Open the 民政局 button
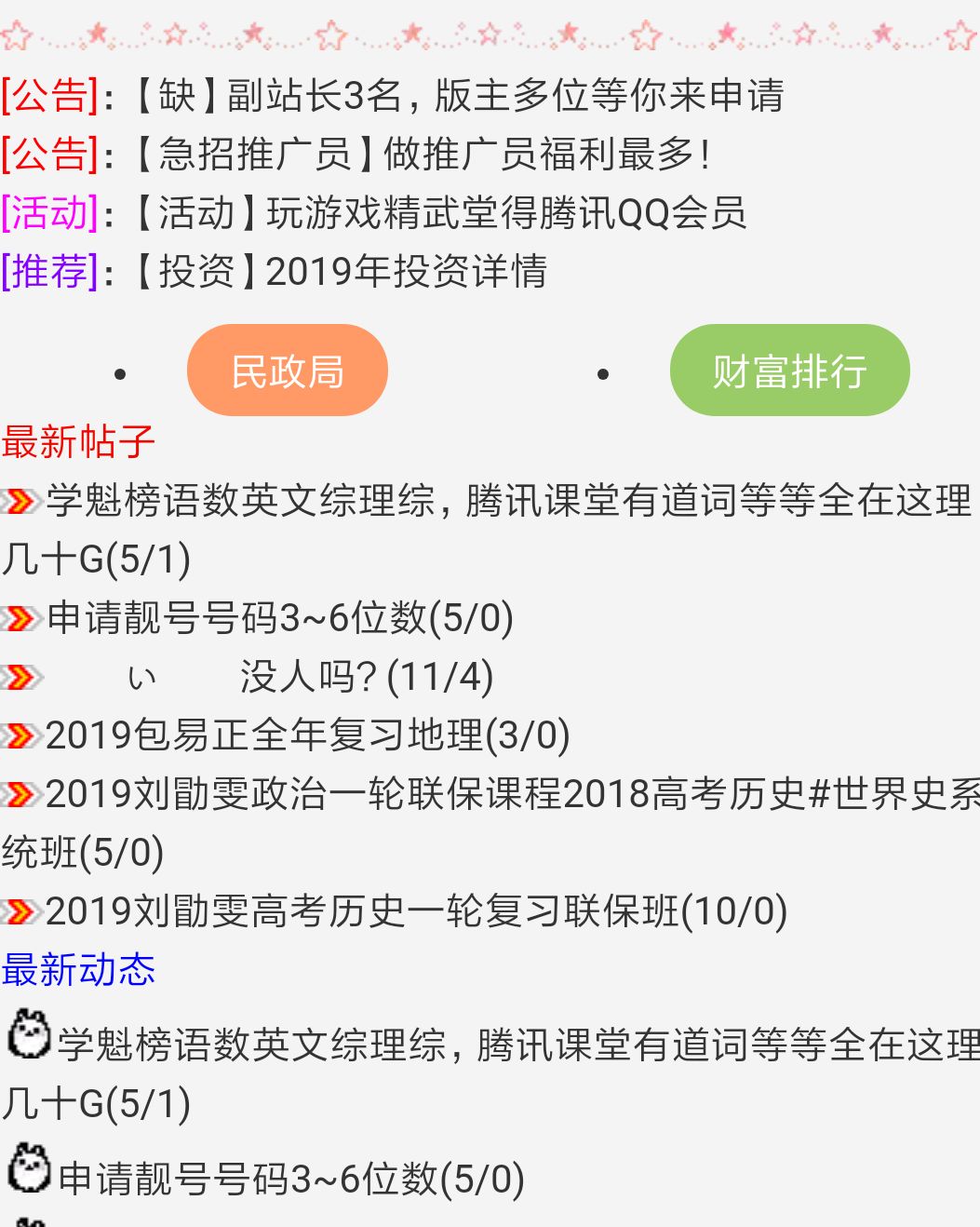This screenshot has height=1227, width=980. [287, 371]
